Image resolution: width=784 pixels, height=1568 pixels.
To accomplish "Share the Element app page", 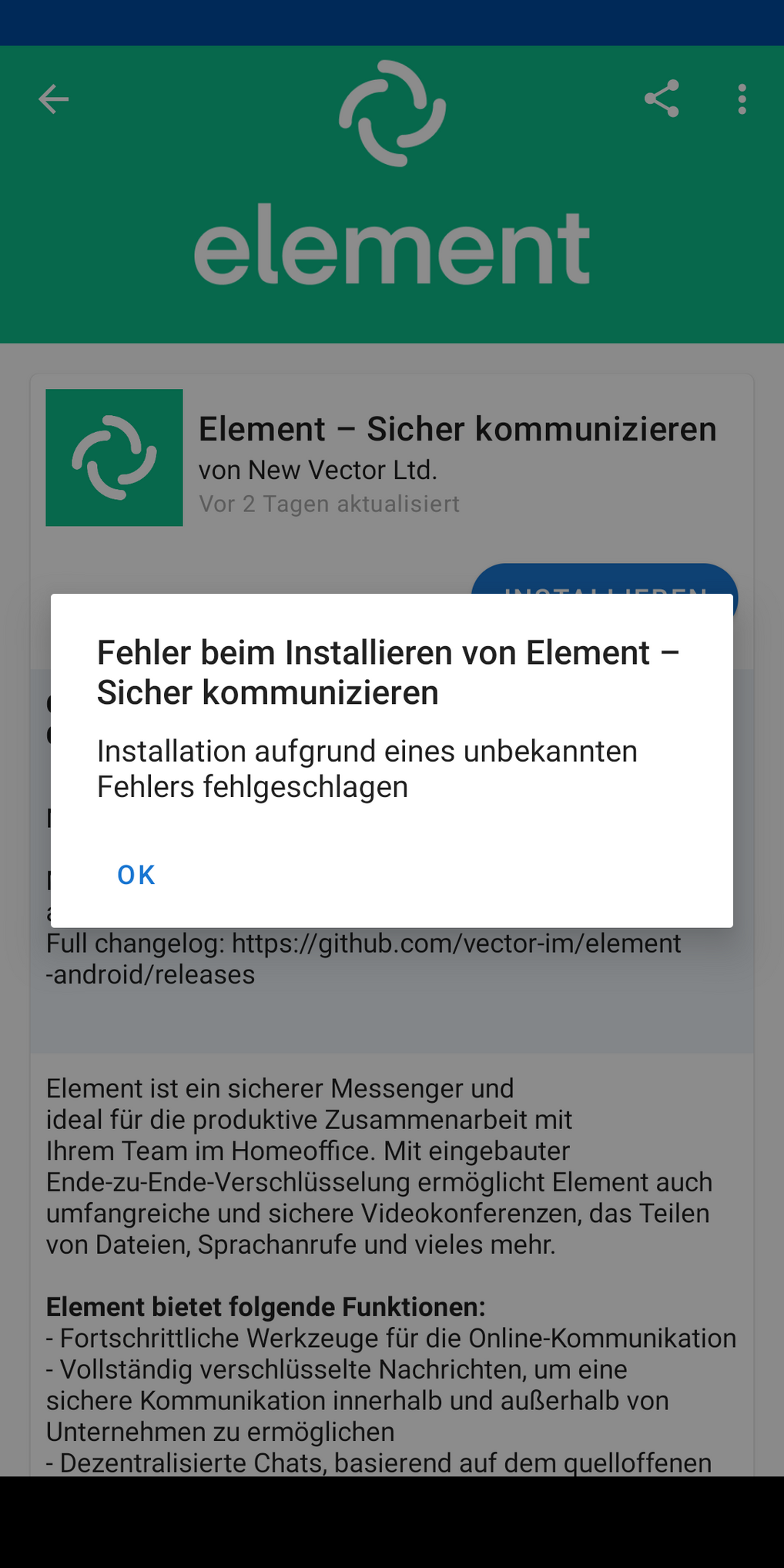I will click(x=662, y=99).
